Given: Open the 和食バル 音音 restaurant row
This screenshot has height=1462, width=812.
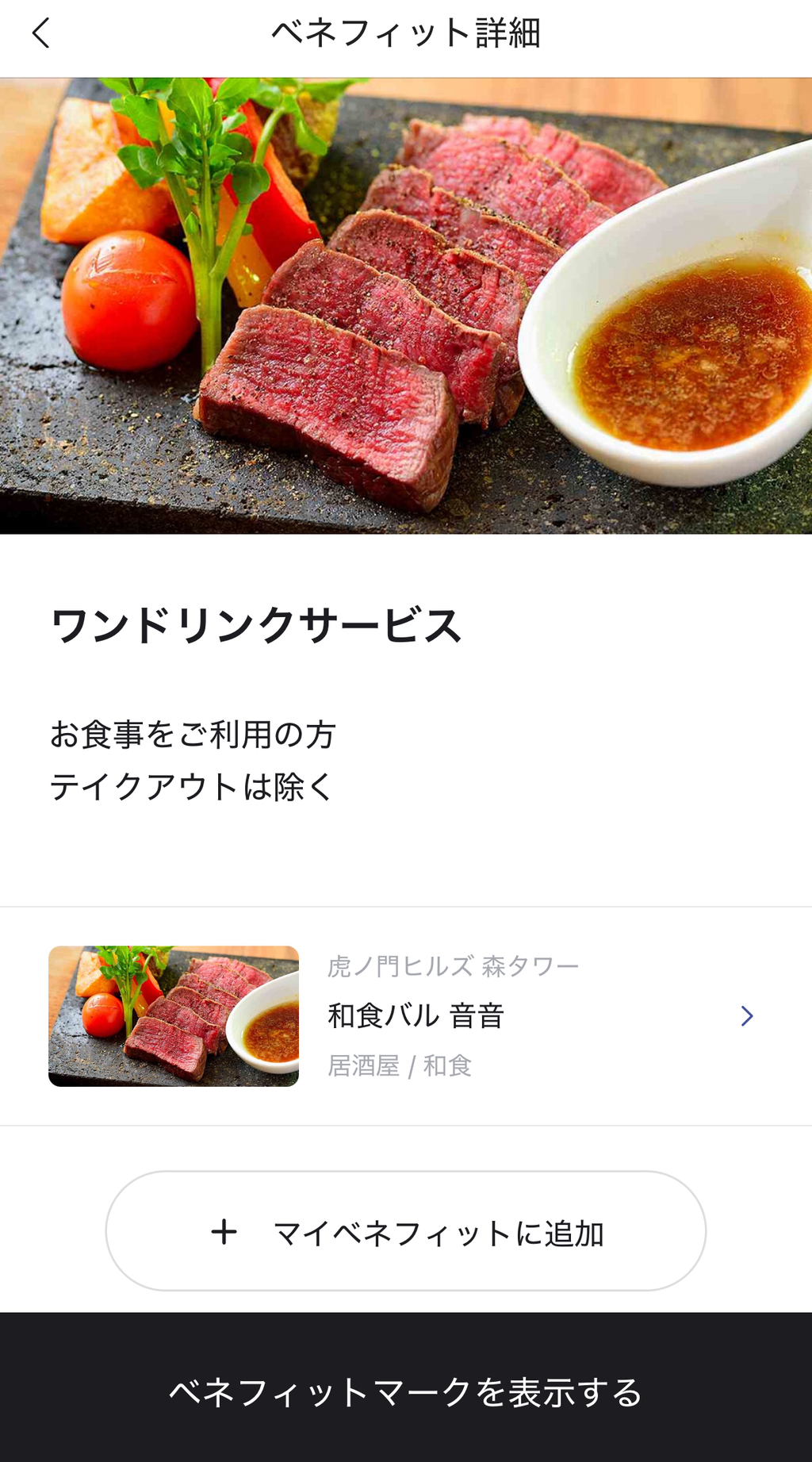Looking at the screenshot, I should [x=406, y=1016].
